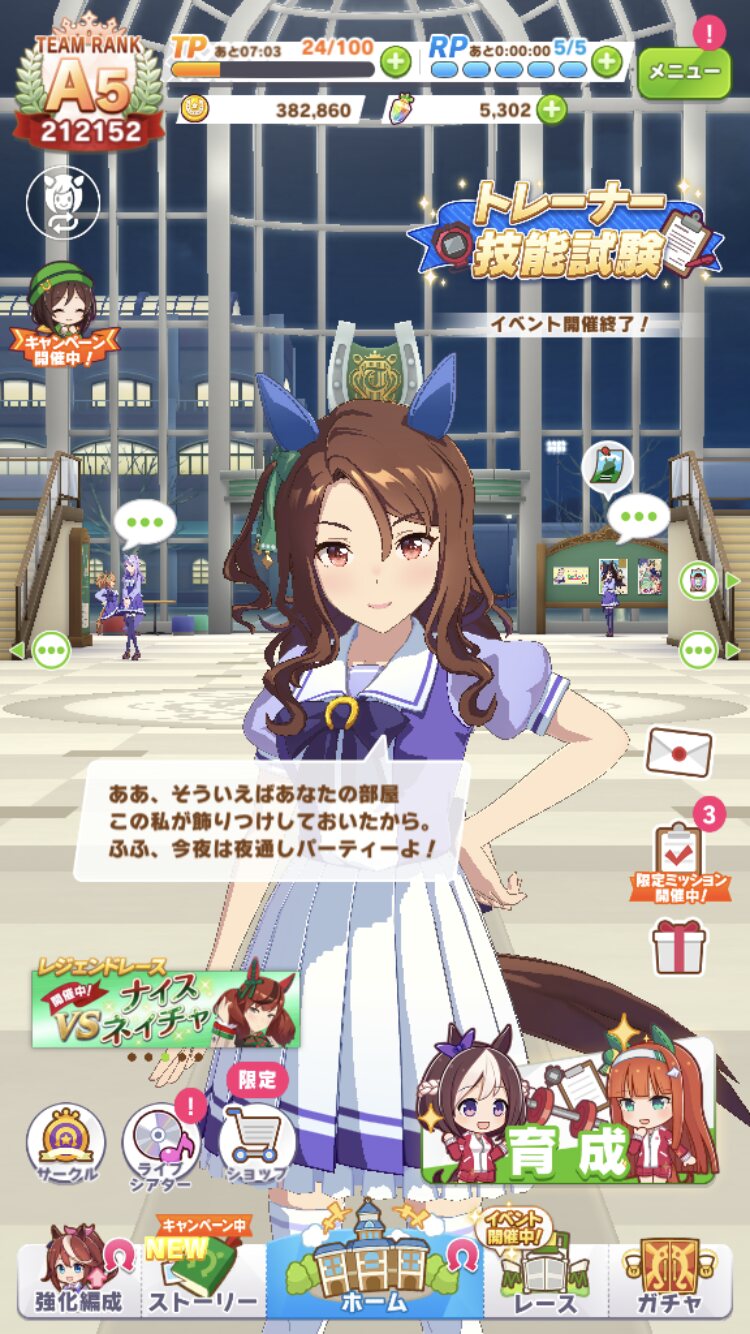The width and height of the screenshot is (750, 1334).
Task: Open the サークル circle button
Action: point(66,1144)
